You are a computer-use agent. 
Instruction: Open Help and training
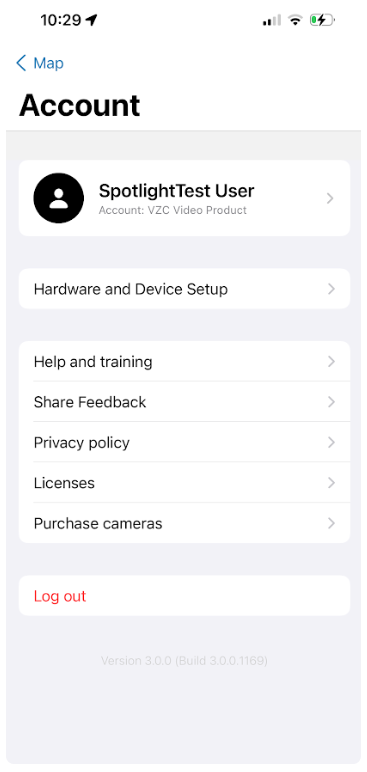[184, 361]
